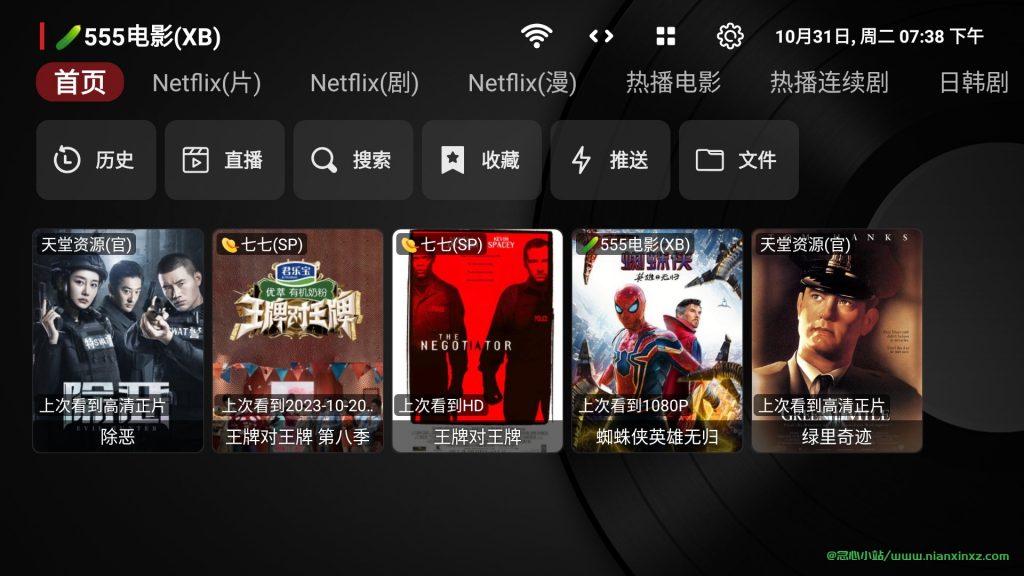
Task: Resume watching 除恶
Action: pyautogui.click(x=118, y=340)
